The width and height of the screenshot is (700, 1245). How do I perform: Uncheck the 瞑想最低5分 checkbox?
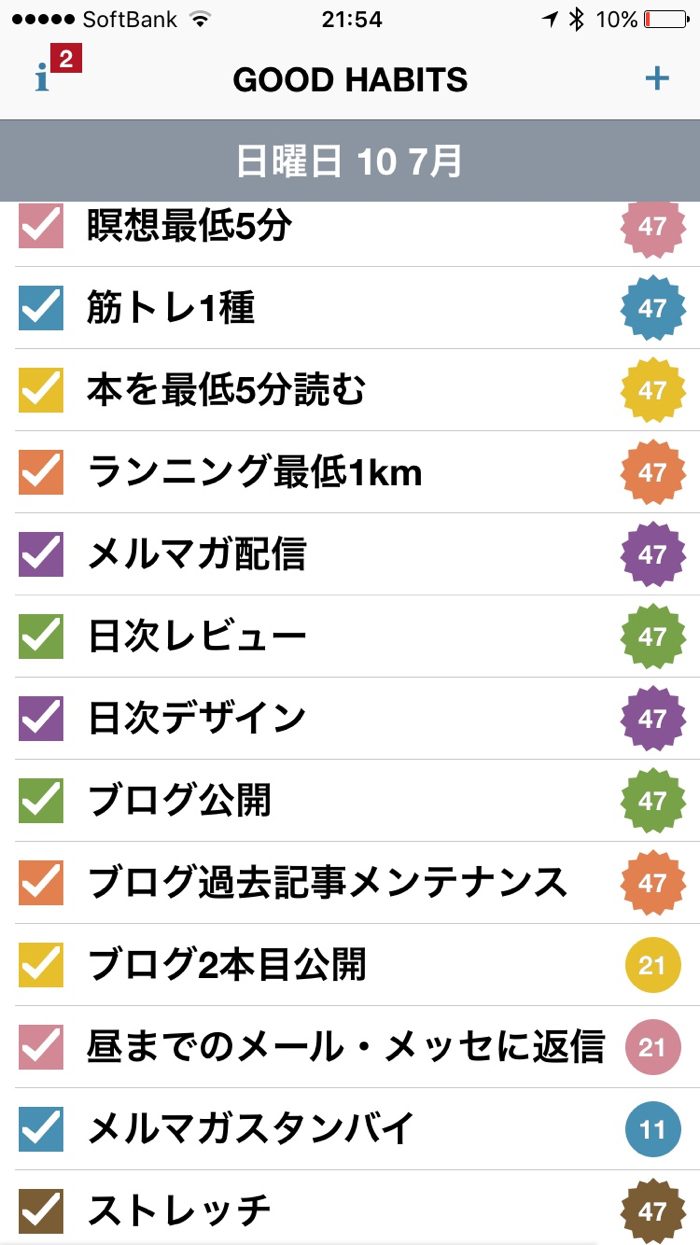pyautogui.click(x=41, y=227)
